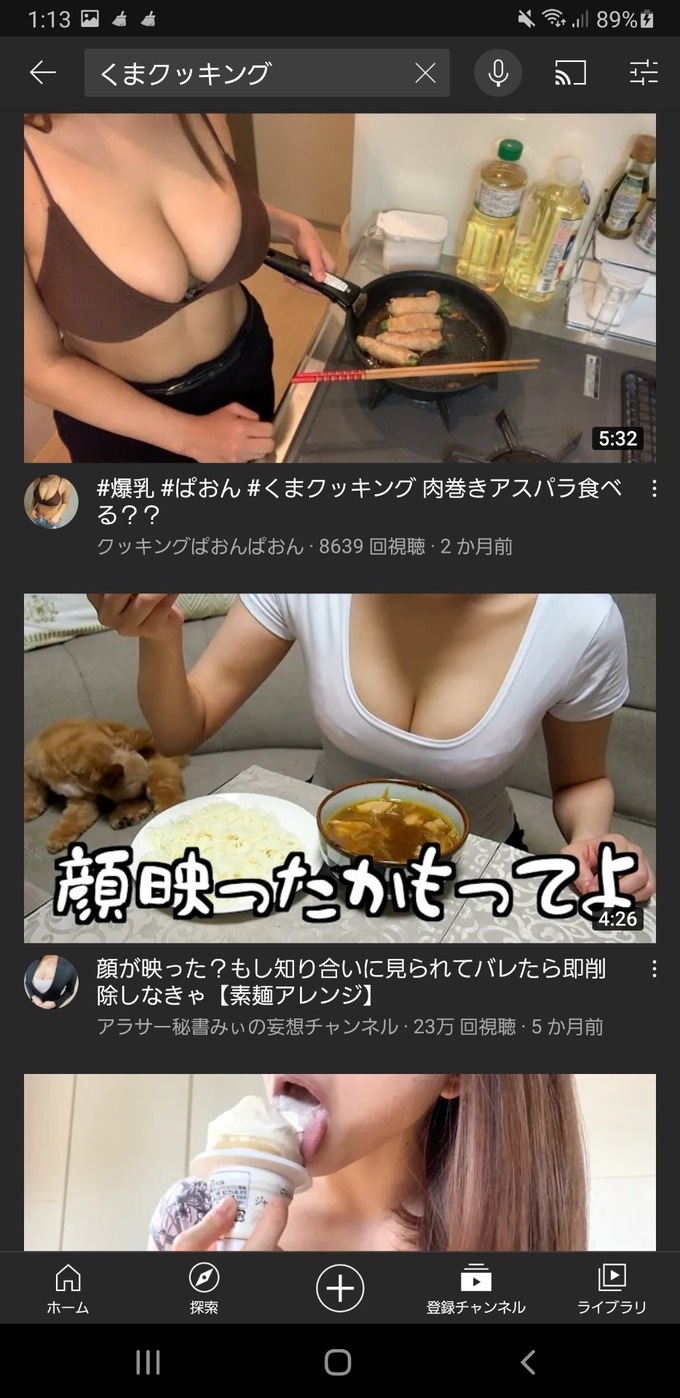
Task: Open options for the 肉巻きアスパラ video
Action: tap(654, 489)
